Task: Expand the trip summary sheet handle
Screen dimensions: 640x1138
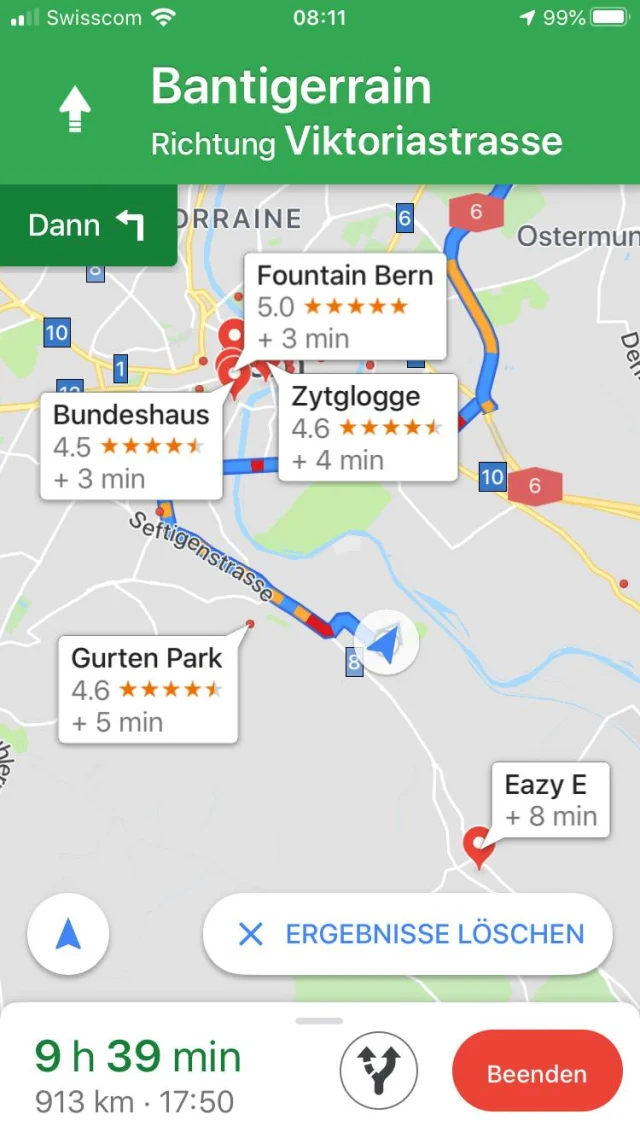Action: (x=320, y=1021)
